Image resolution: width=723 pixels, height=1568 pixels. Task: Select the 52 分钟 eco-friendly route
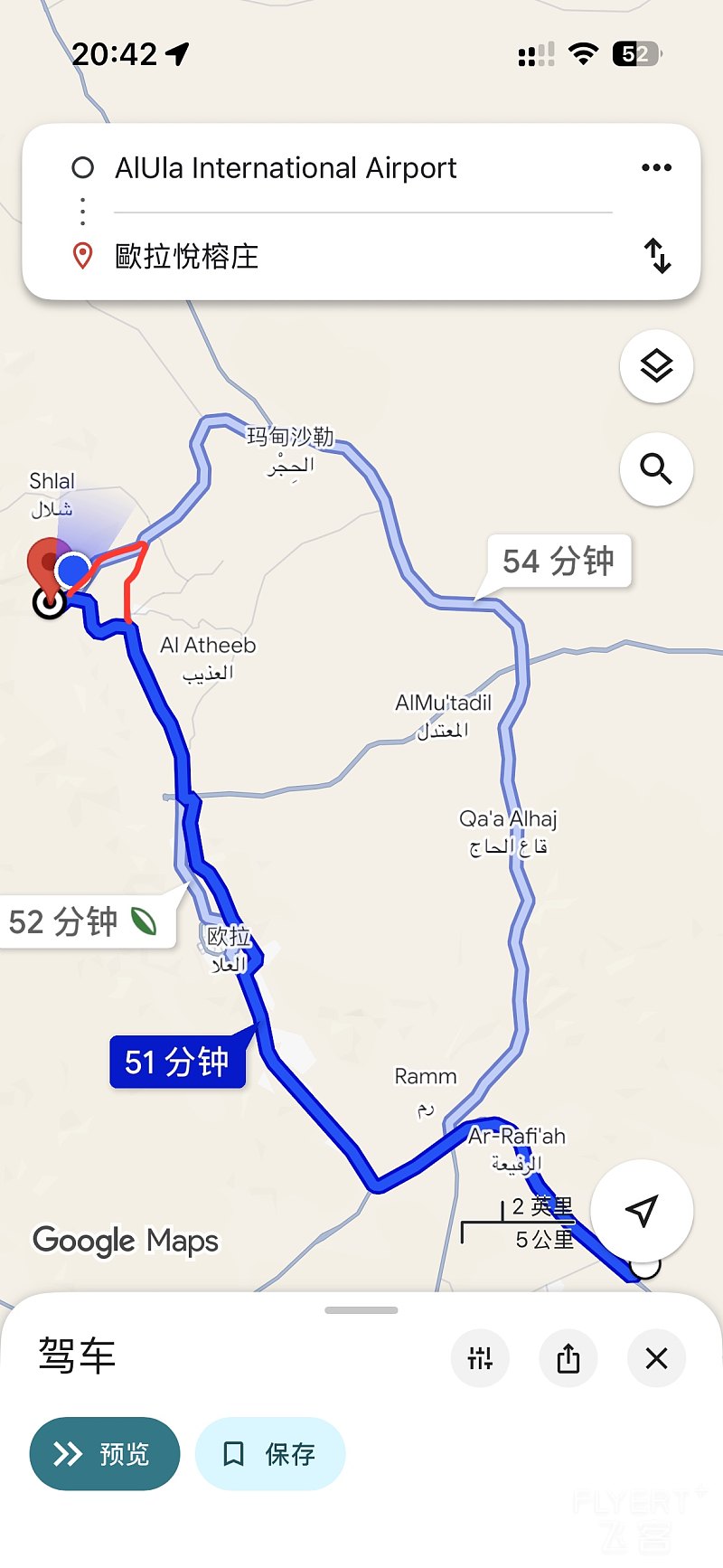(x=83, y=922)
